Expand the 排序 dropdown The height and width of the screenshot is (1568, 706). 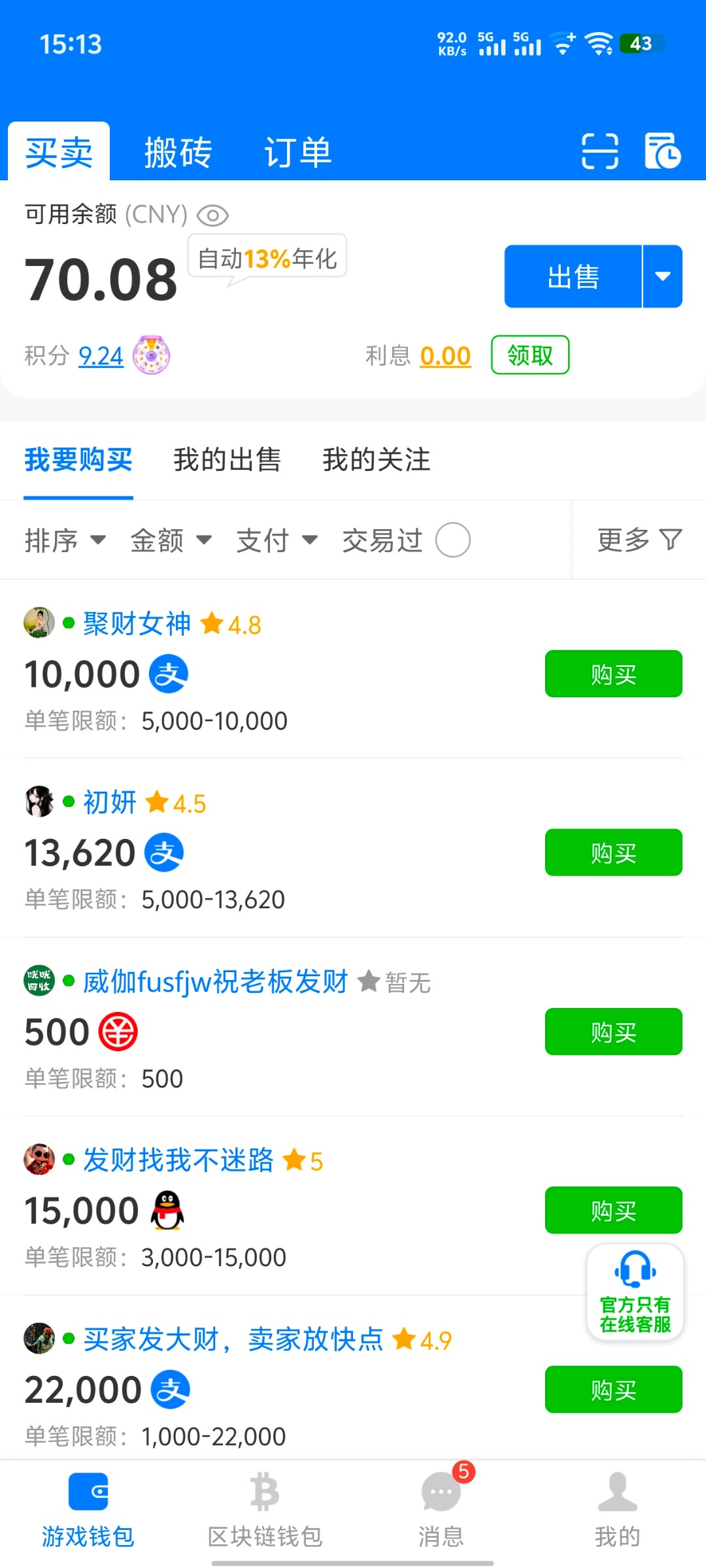[65, 540]
